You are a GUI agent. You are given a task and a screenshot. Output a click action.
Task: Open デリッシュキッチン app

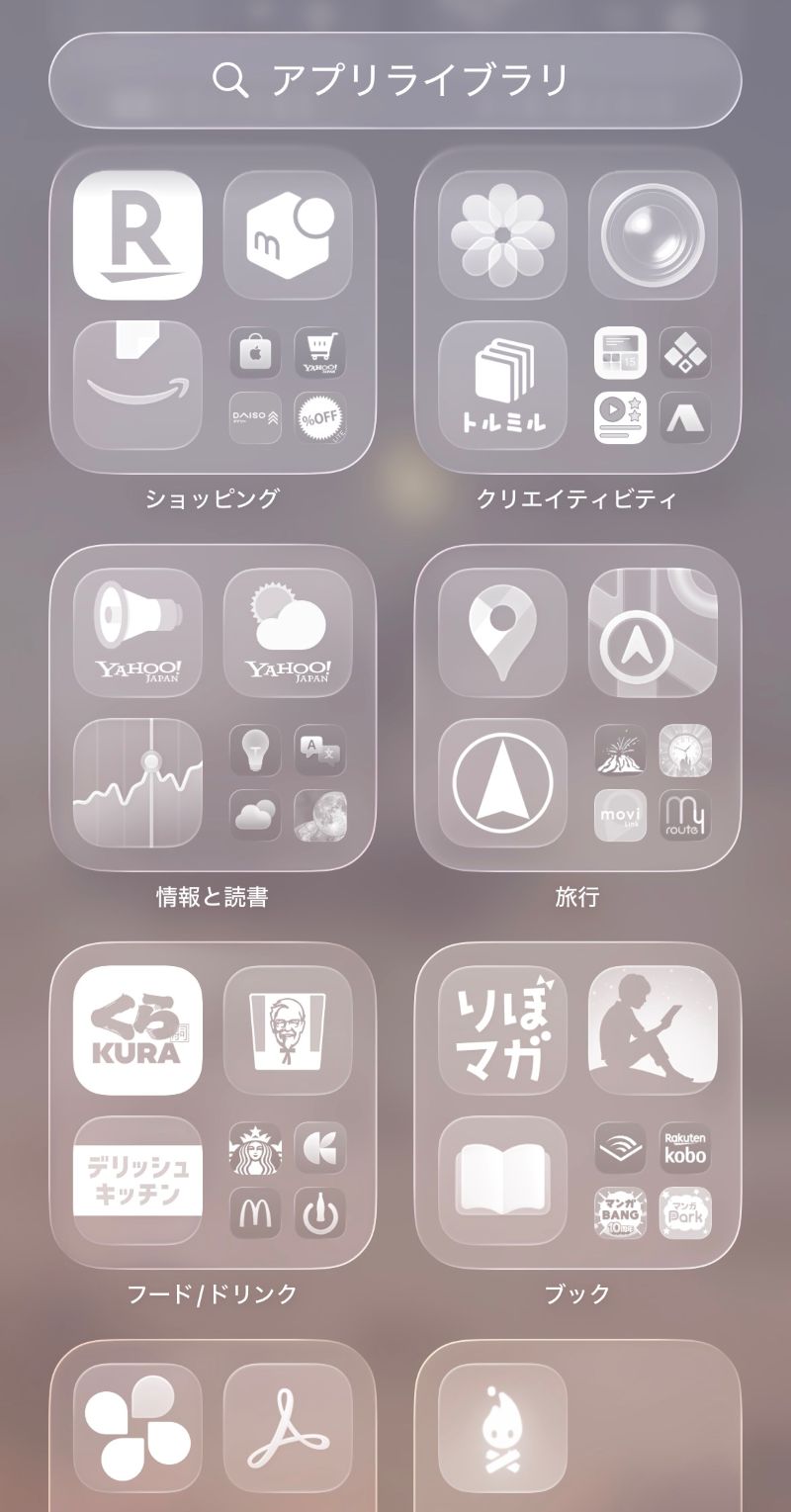[137, 1181]
